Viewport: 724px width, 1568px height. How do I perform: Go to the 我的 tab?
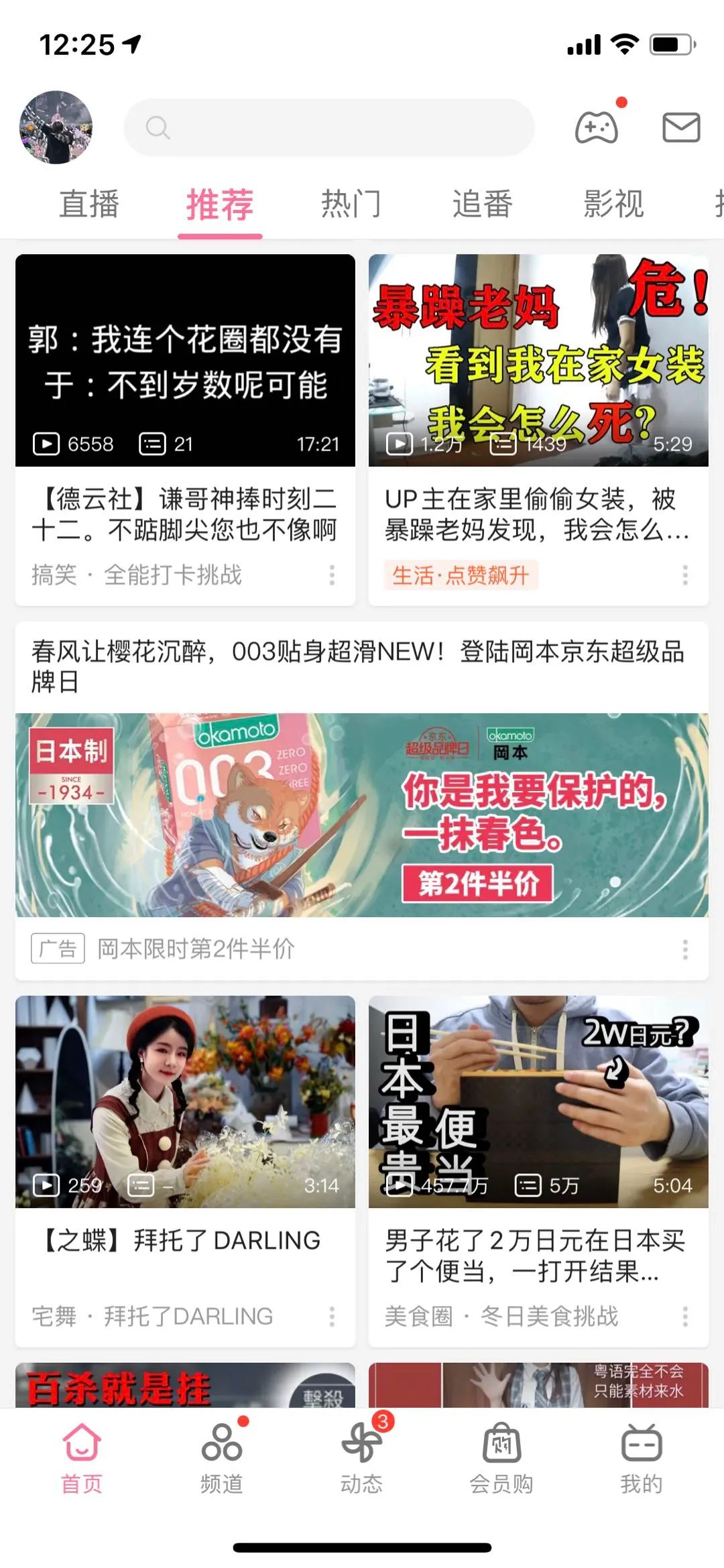pos(641,1456)
